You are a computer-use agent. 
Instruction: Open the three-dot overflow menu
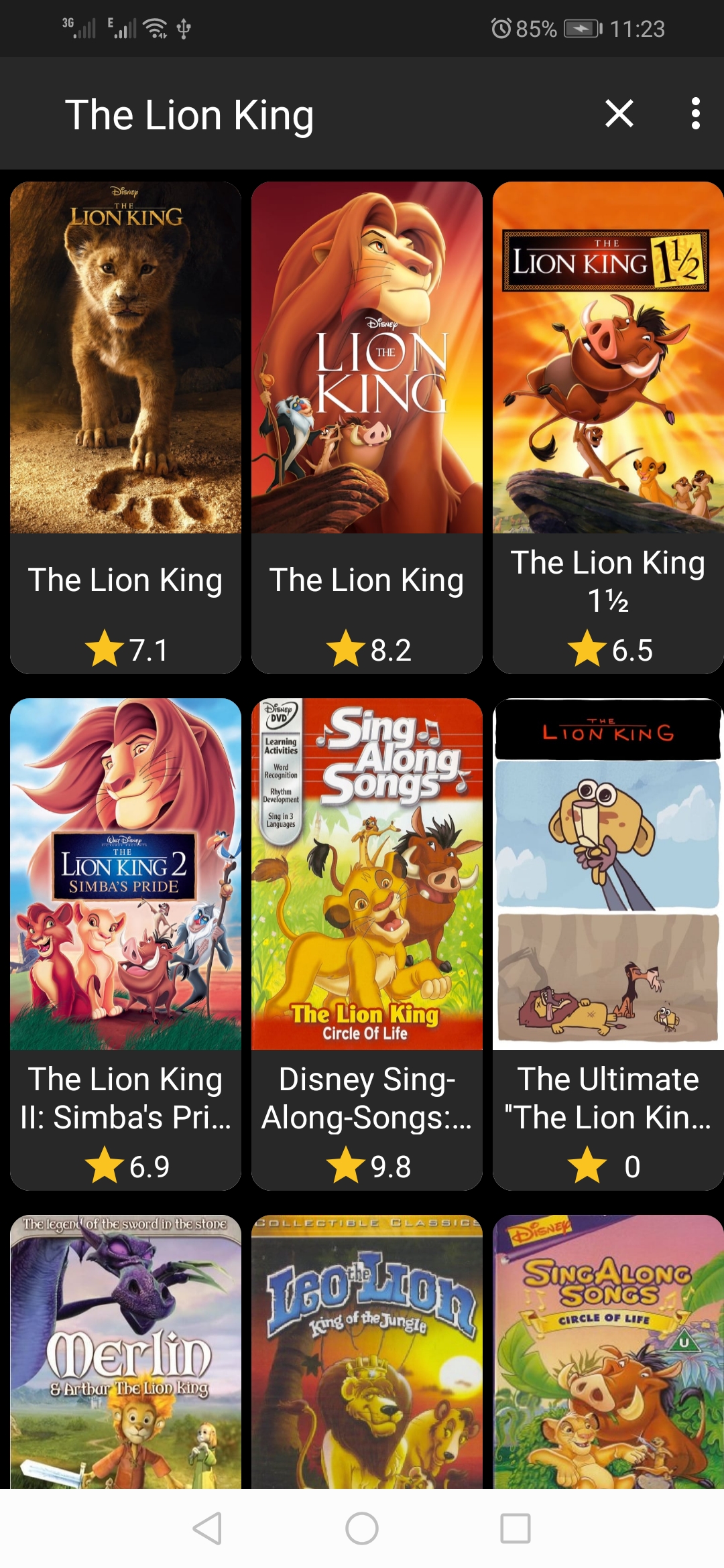click(x=696, y=113)
